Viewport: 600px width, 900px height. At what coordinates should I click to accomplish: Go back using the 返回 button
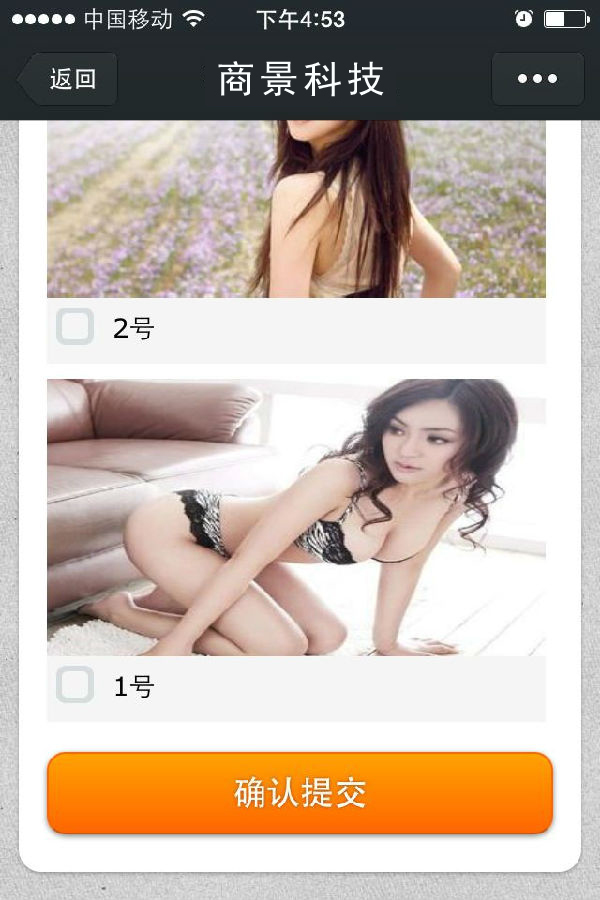pos(69,79)
